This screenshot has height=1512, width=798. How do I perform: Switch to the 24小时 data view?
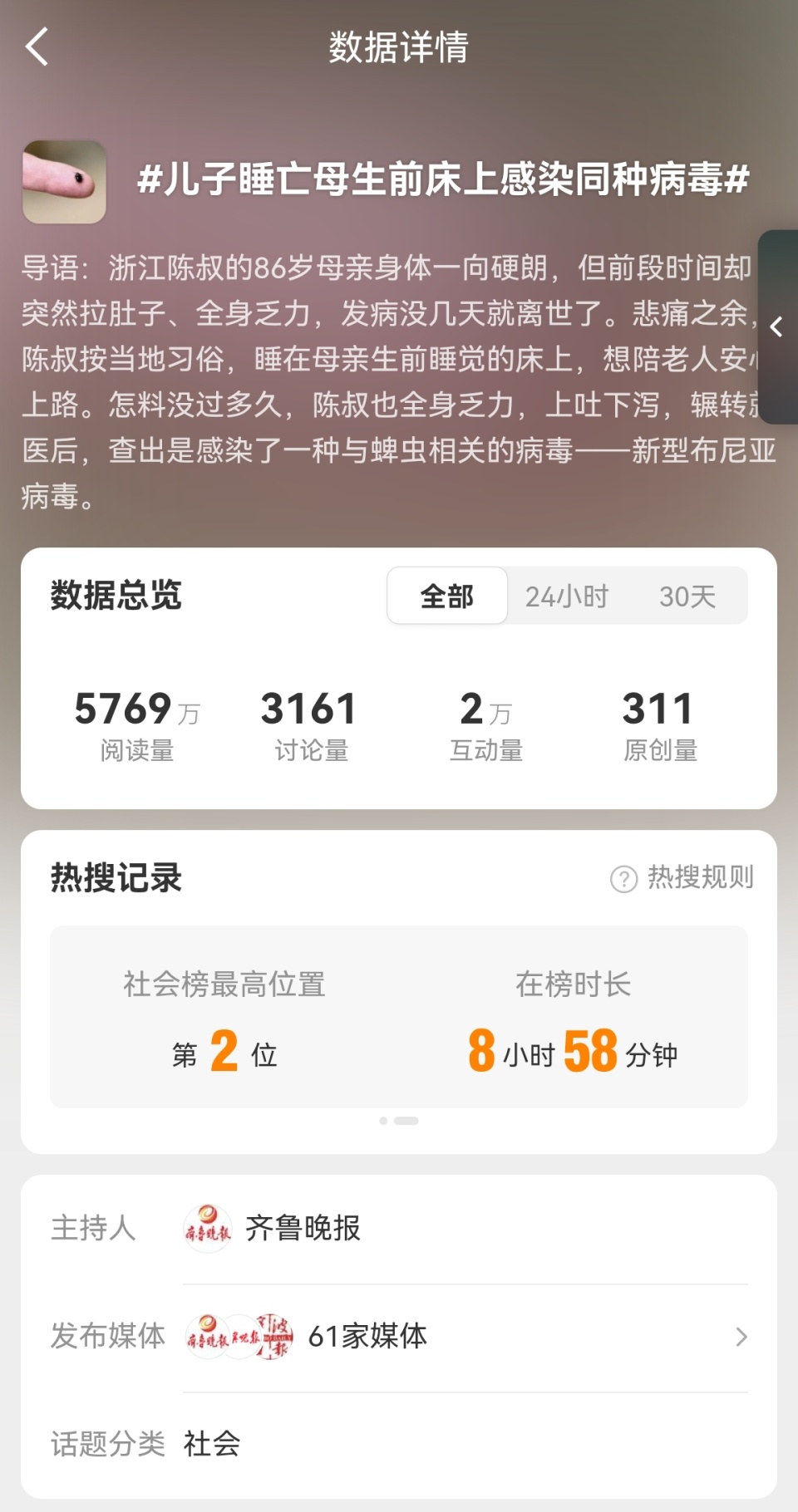[567, 595]
